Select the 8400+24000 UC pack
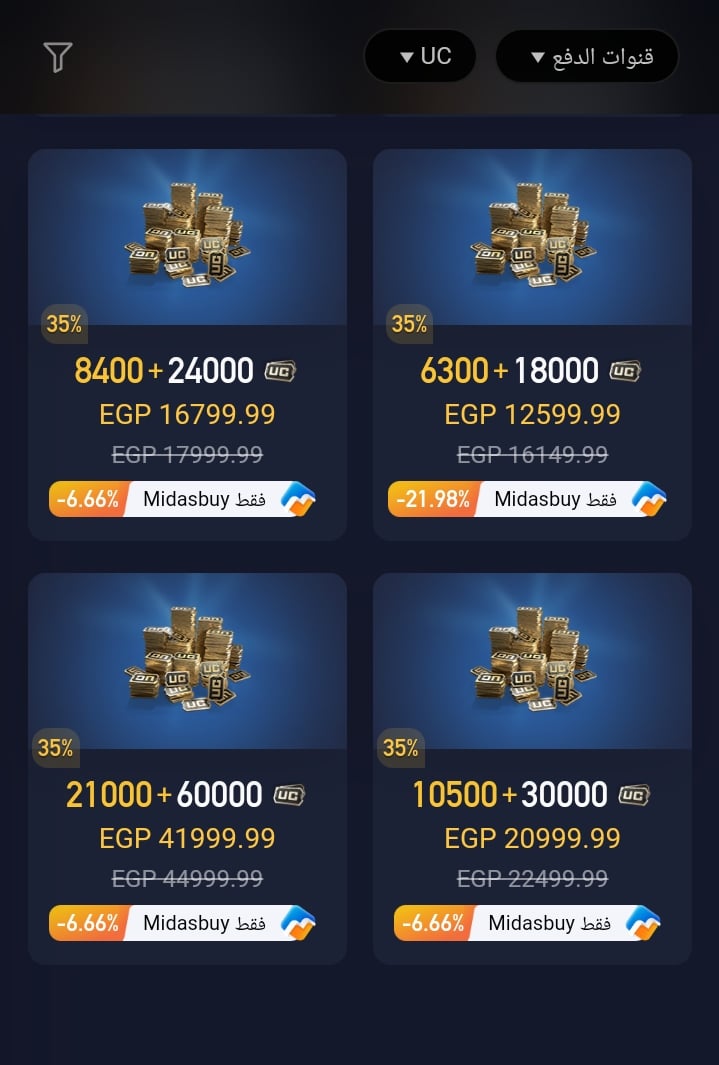 (187, 345)
